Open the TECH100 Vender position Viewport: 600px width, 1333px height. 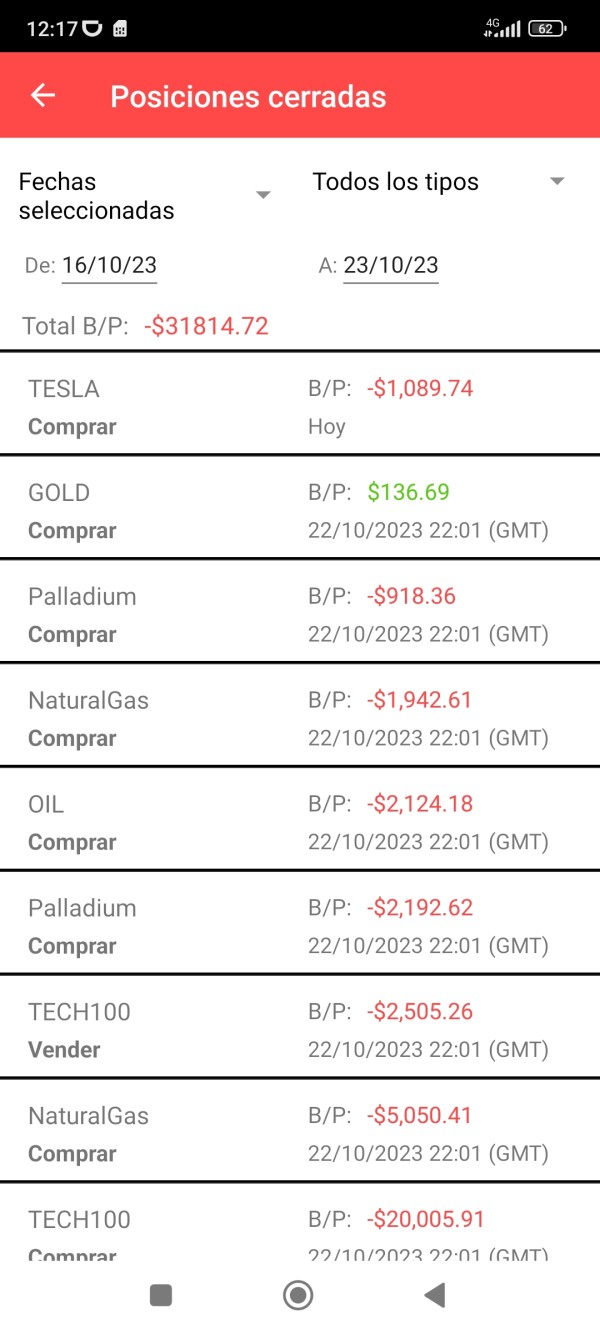(x=300, y=1028)
